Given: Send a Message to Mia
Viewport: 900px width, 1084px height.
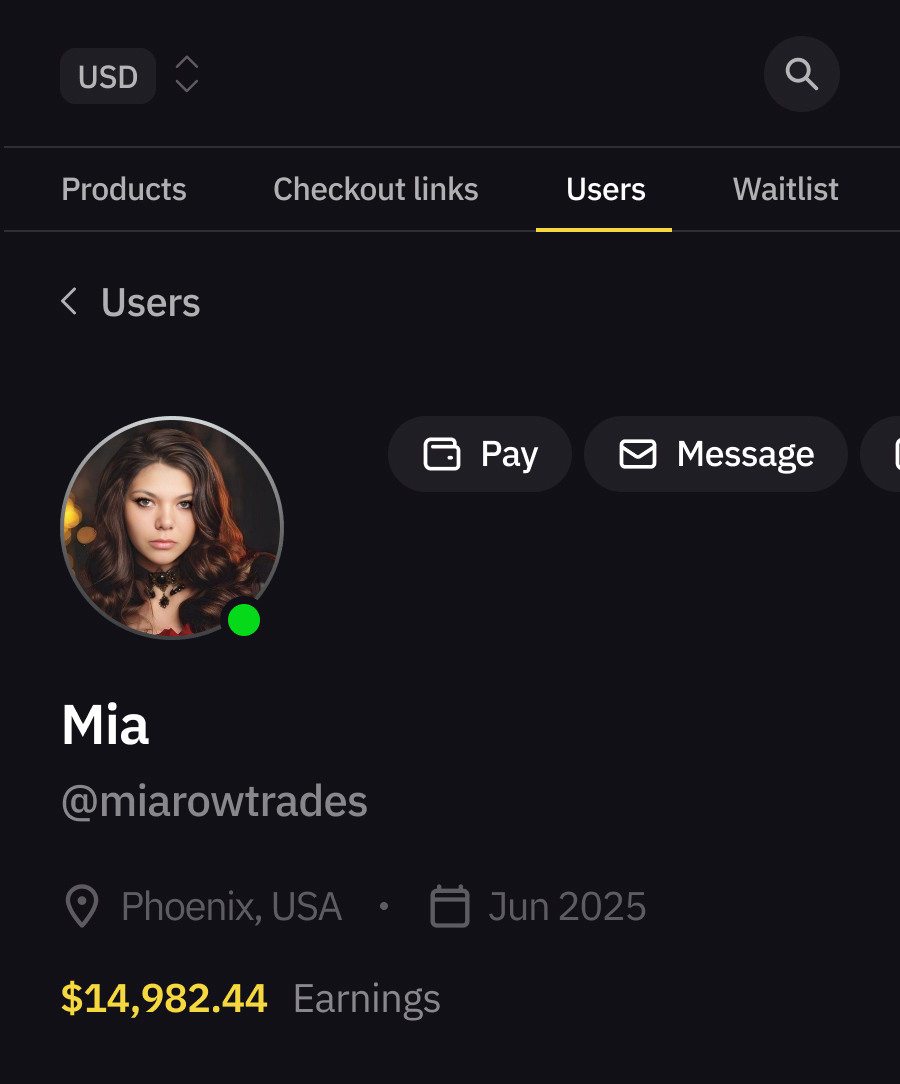Looking at the screenshot, I should click(716, 454).
